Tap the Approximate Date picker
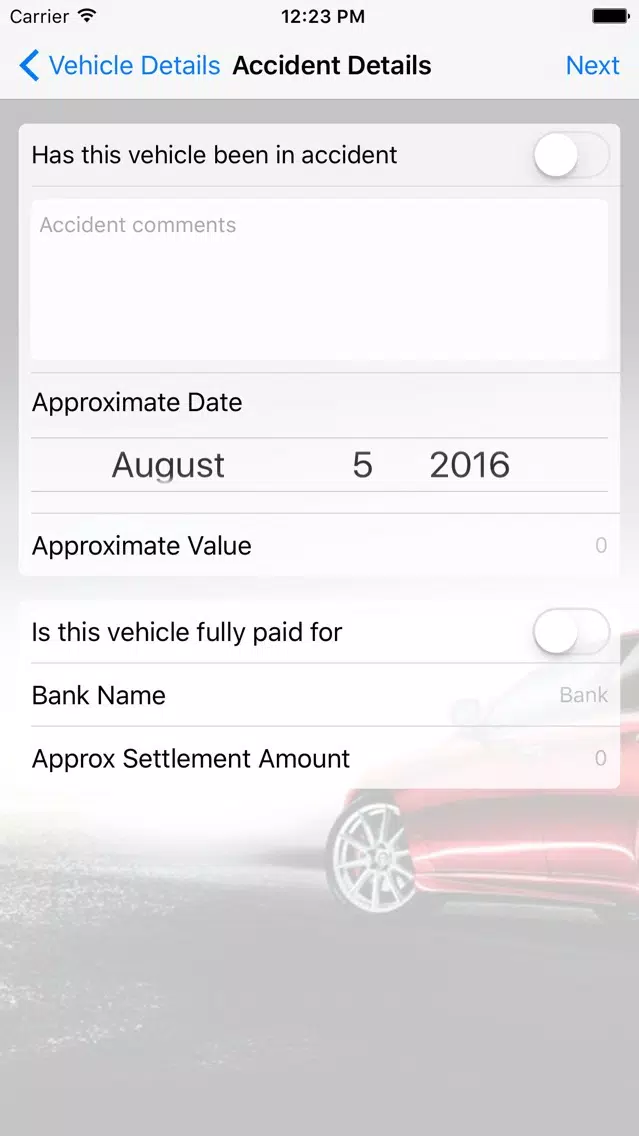 click(x=319, y=465)
